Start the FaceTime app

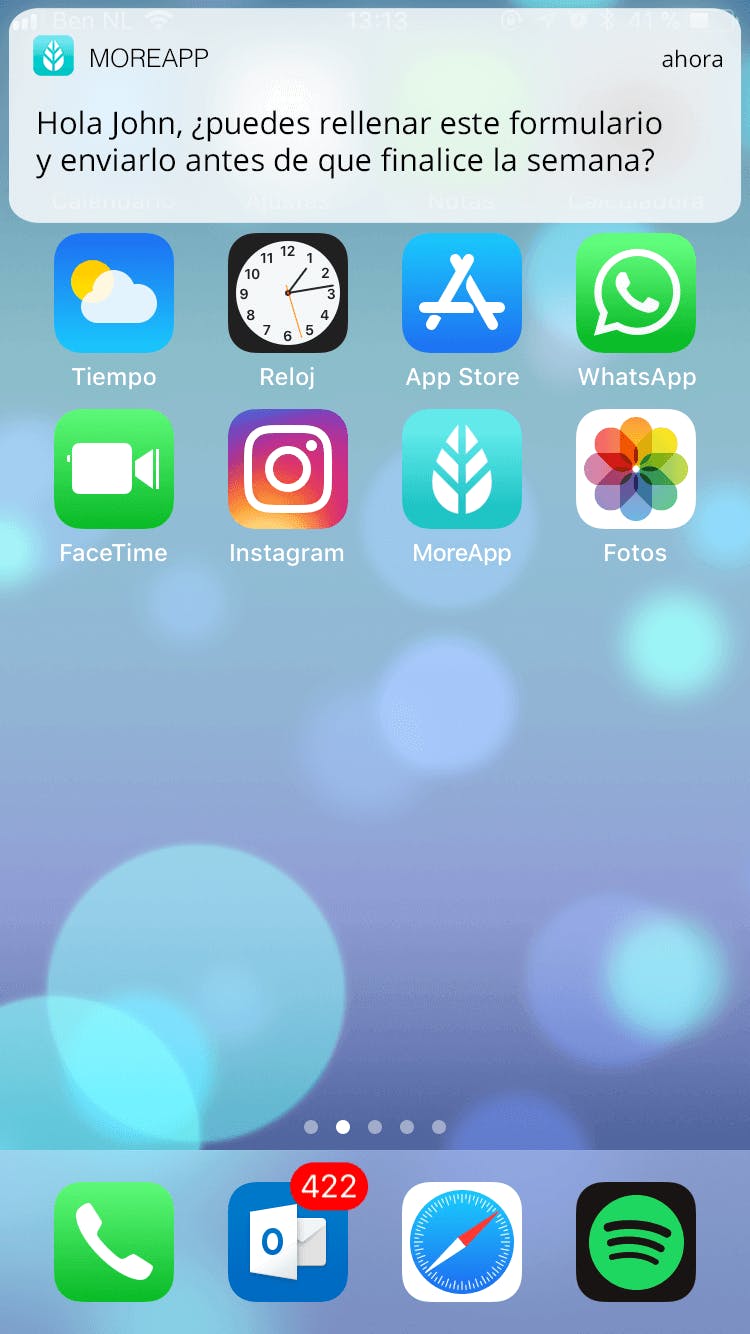pos(114,469)
